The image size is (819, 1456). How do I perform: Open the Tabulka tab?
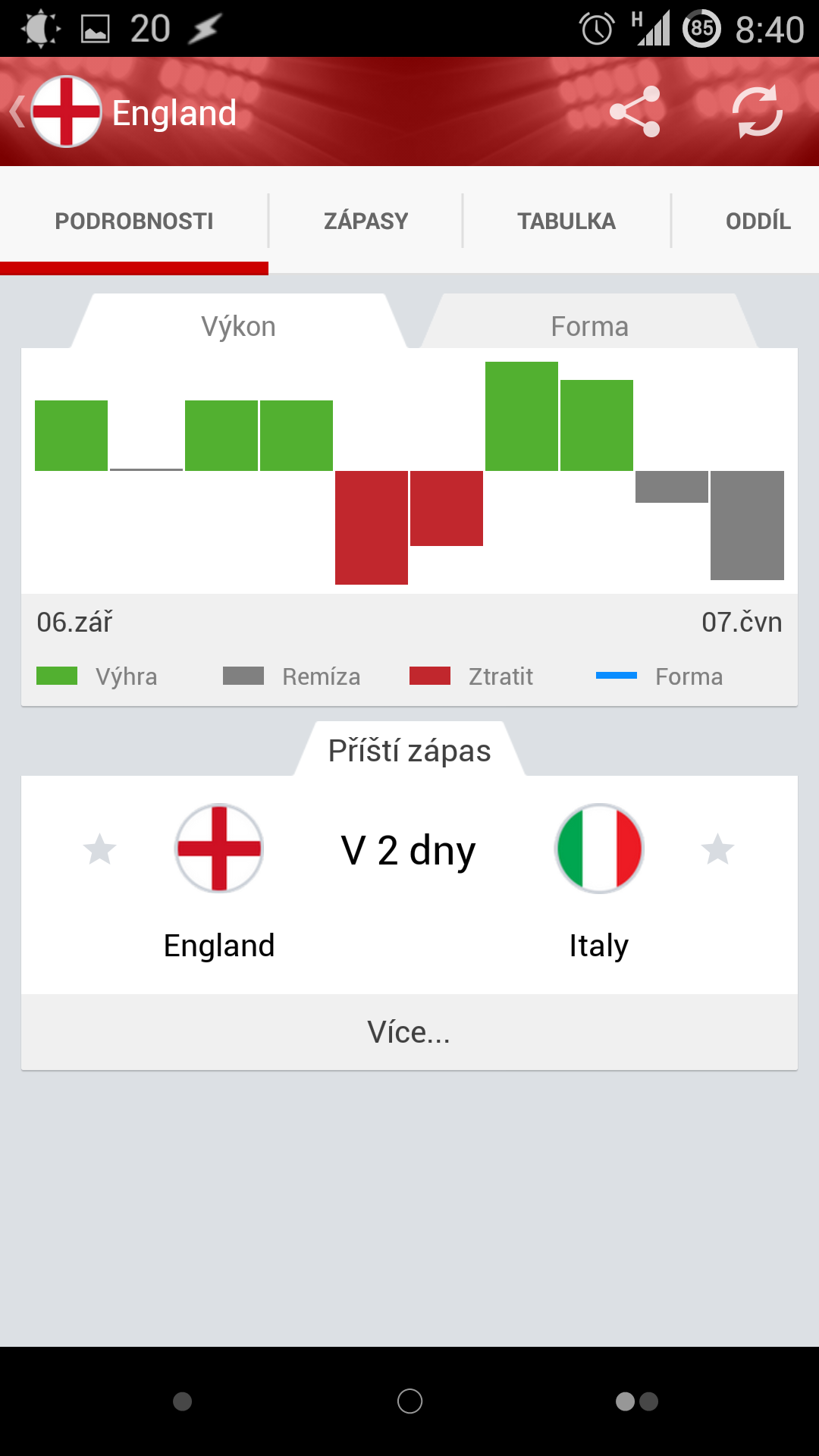(x=566, y=221)
